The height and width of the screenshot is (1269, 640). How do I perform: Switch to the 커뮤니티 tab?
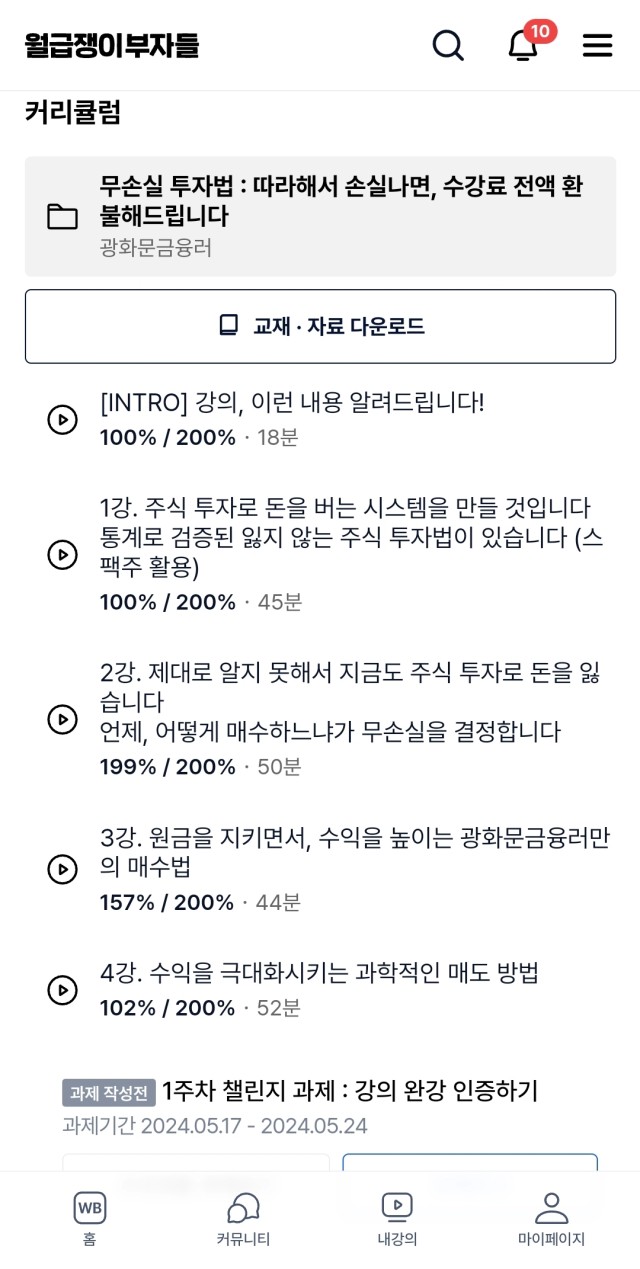(243, 1219)
